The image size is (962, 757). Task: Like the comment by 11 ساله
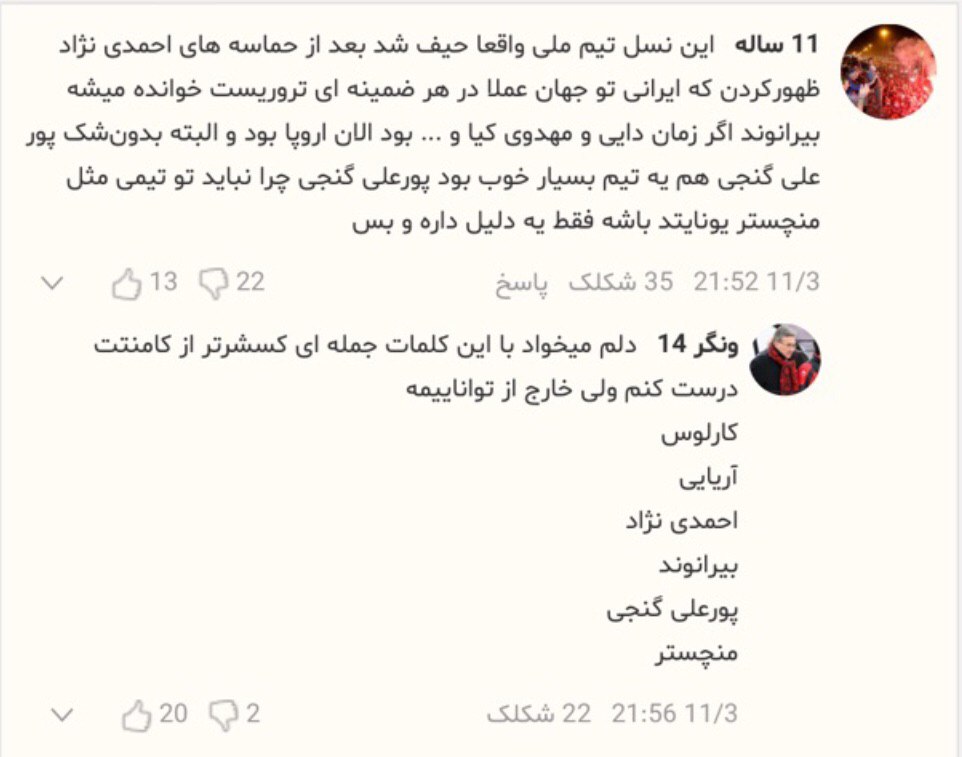[127, 284]
